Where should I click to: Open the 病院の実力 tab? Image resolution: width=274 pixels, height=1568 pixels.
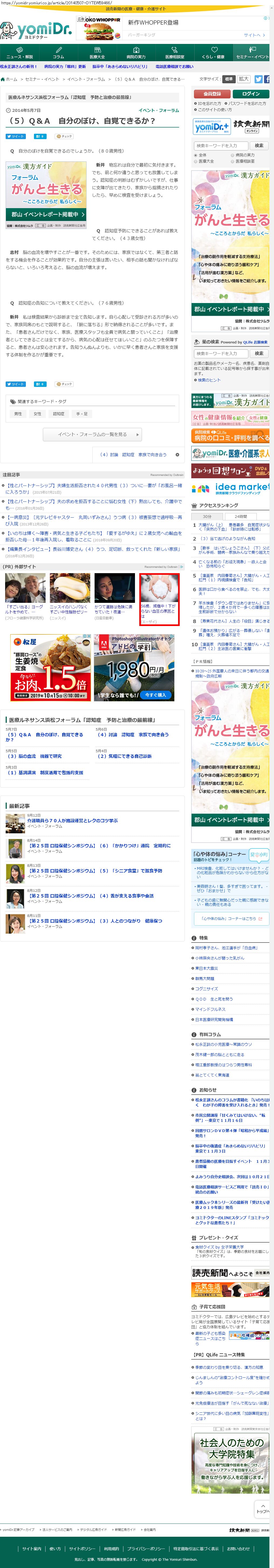tap(136, 52)
